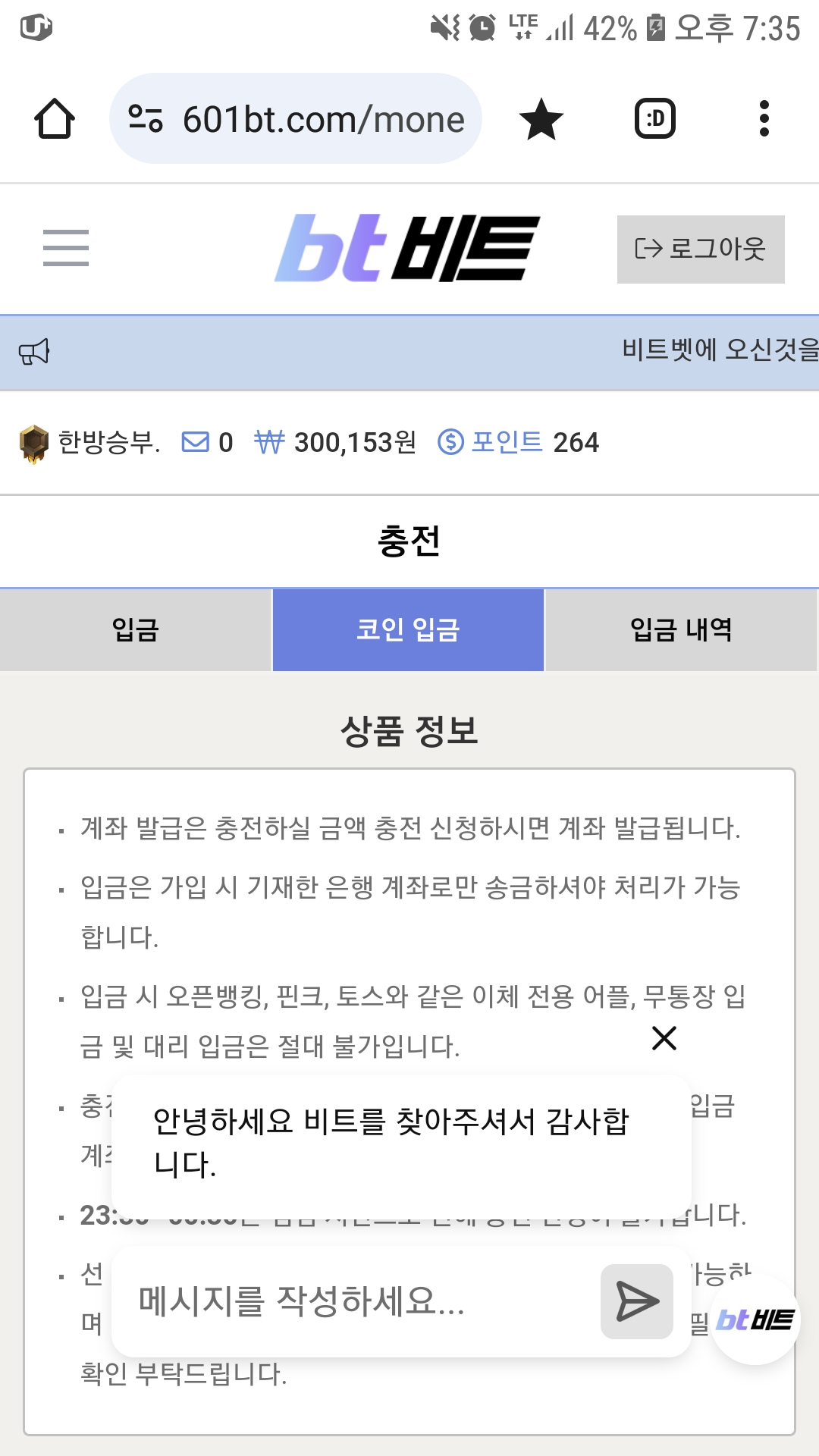Viewport: 819px width, 1456px height.
Task: Open the mail inbox envelope icon
Action: 196,441
